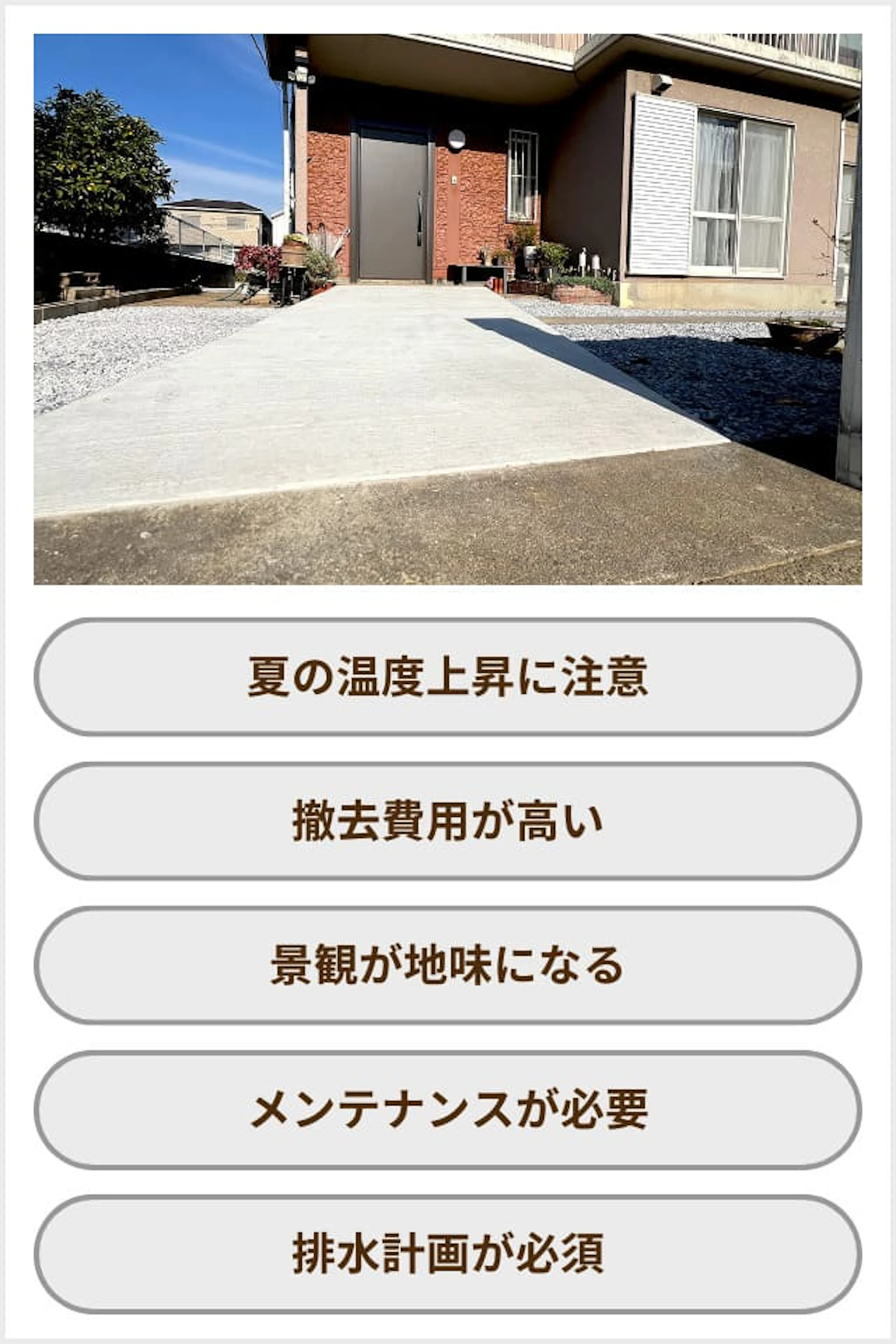This screenshot has width=896, height=1344.
Task: Click the 「排水計画が必須」 button
Action: point(448,1254)
